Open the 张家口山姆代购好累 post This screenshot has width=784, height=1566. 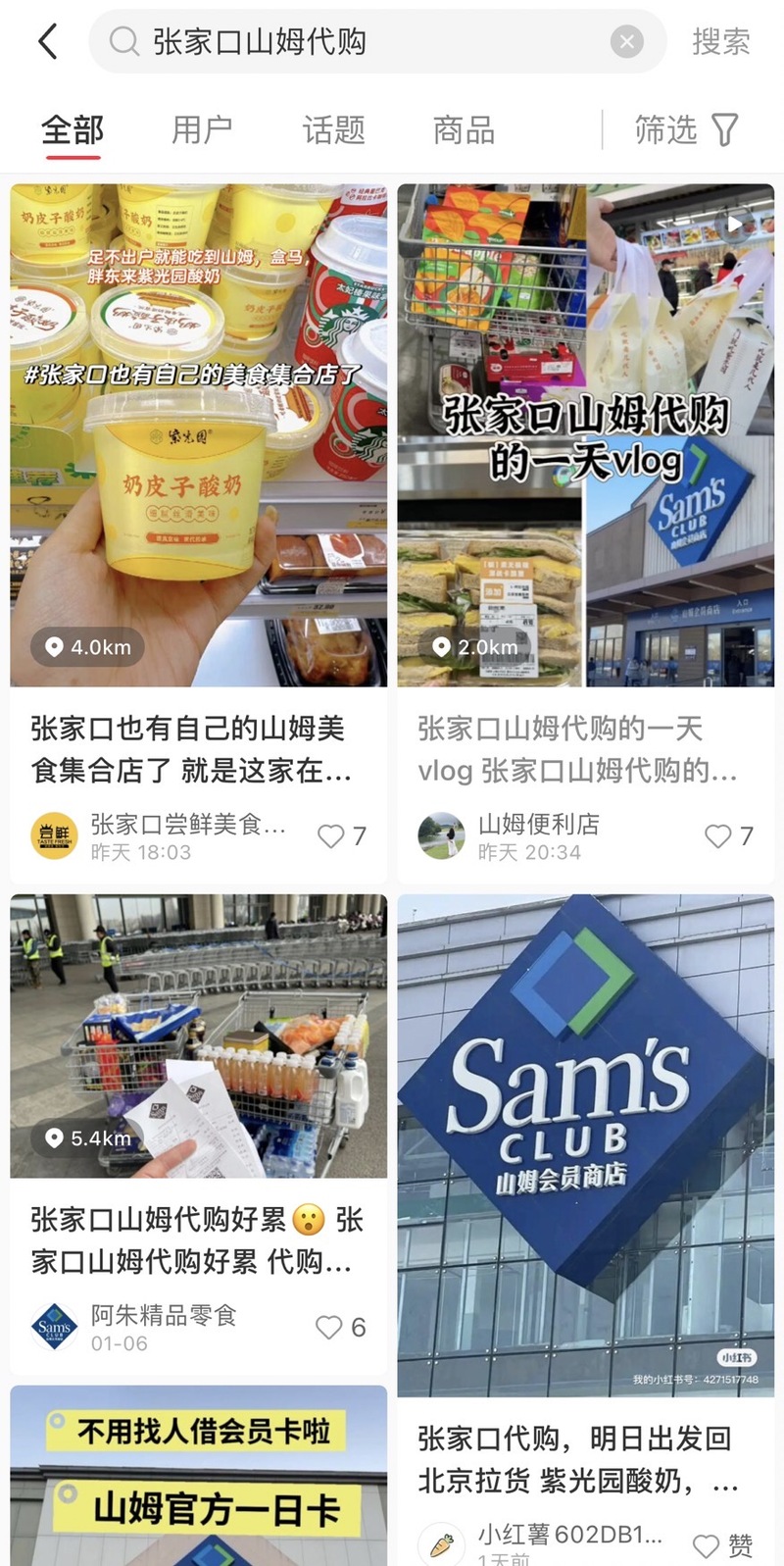point(198,1036)
